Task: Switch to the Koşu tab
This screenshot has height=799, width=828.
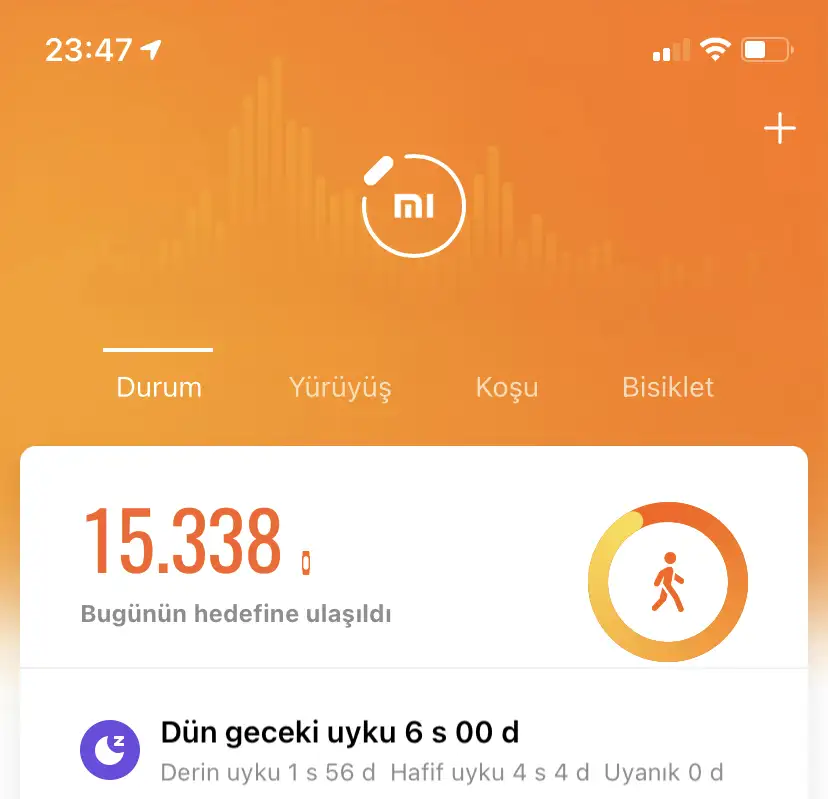Action: [507, 387]
